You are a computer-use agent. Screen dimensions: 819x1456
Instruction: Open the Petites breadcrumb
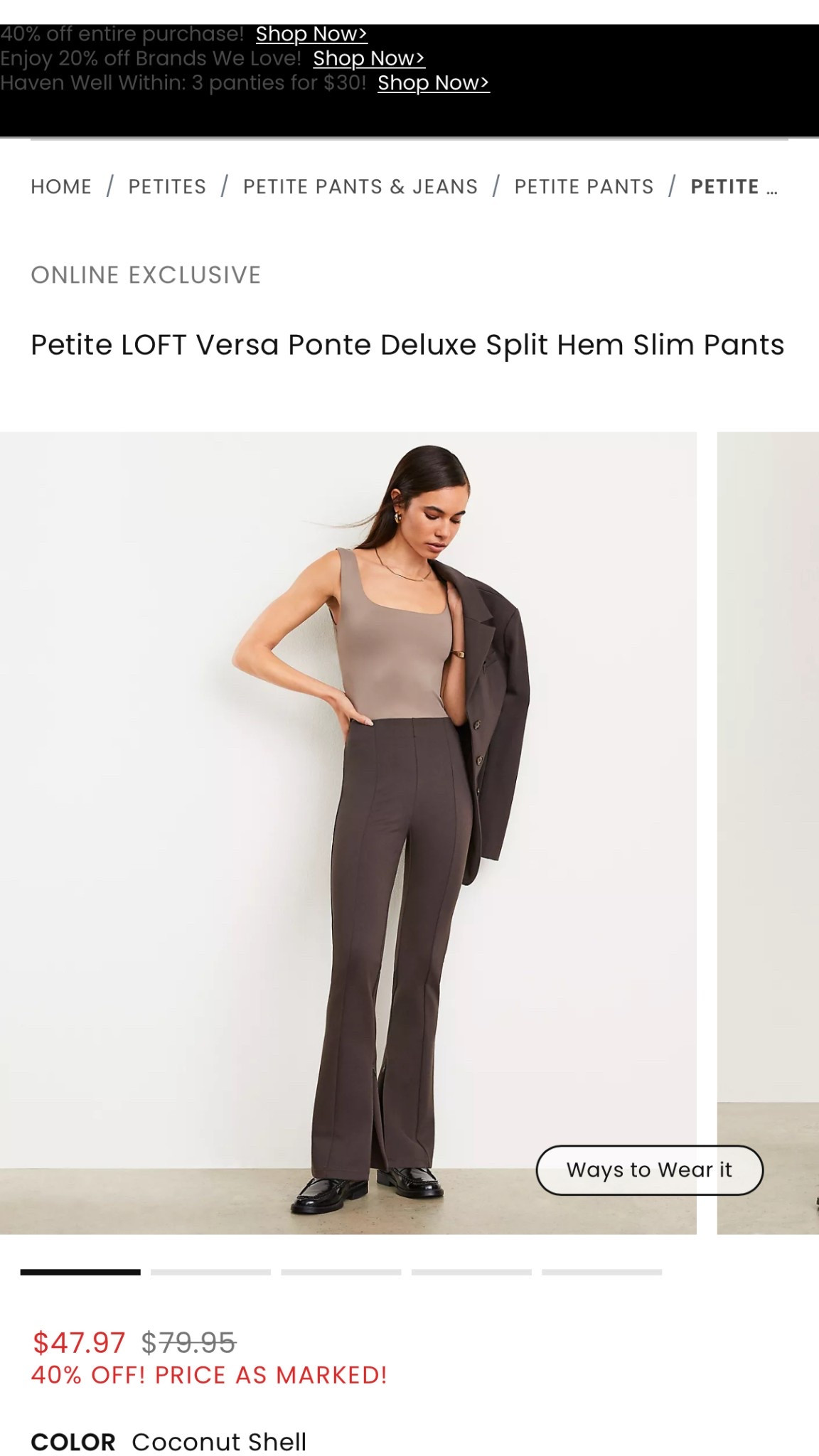pos(167,187)
